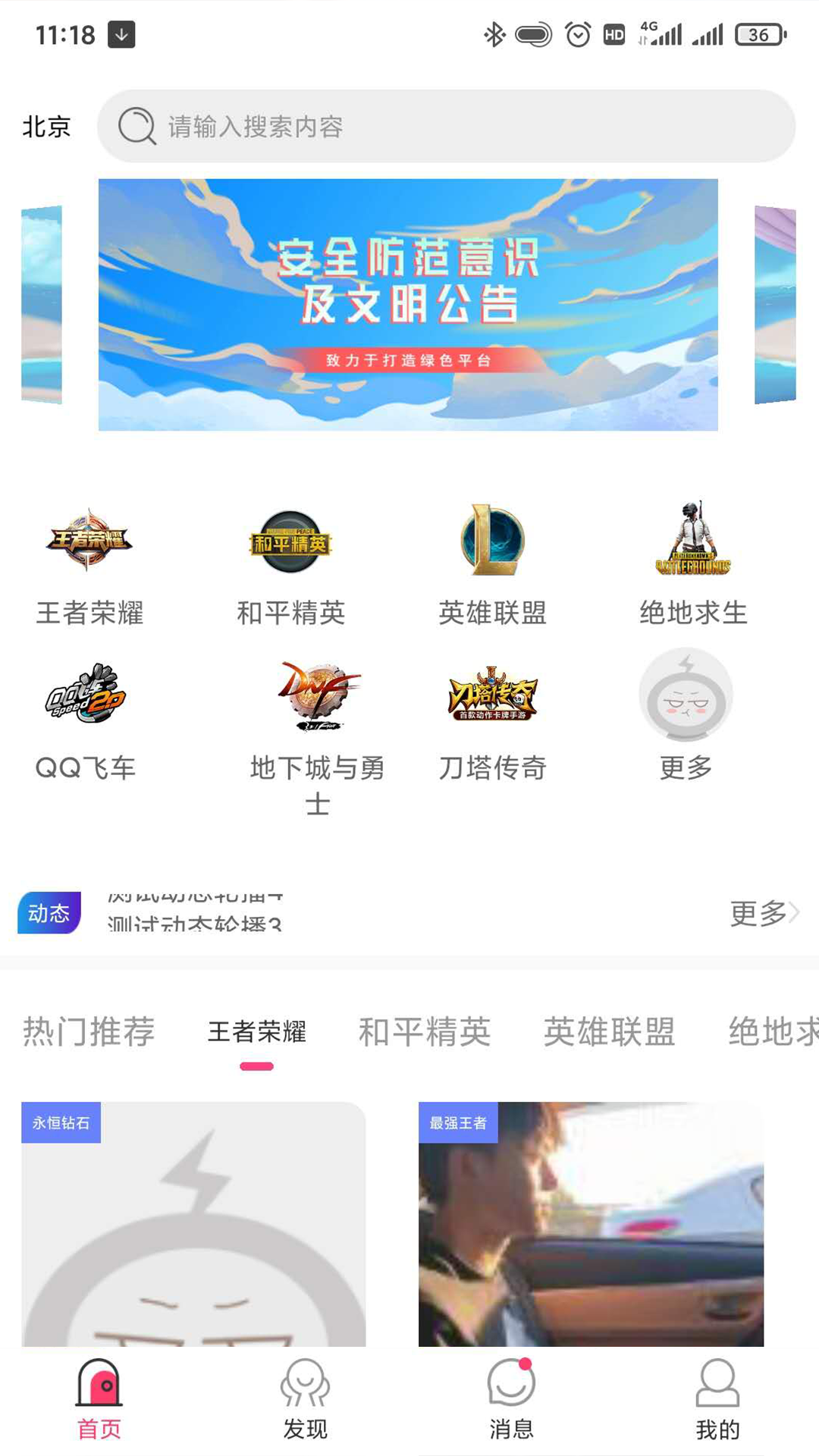Switch to the 和平精英 recommendation tab
Screen dimensions: 819x1456
[423, 1031]
